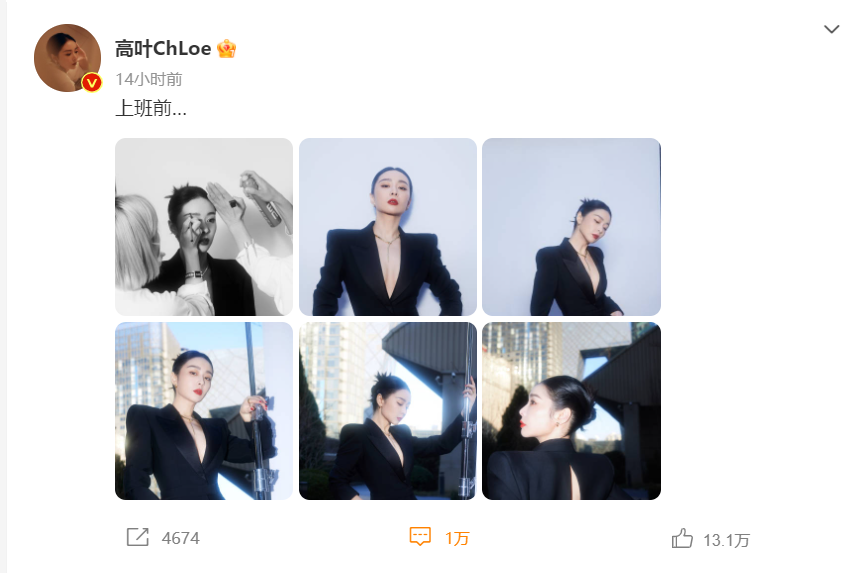850x573 pixels.
Task: Open the photo with tilted head pose
Action: (571, 227)
